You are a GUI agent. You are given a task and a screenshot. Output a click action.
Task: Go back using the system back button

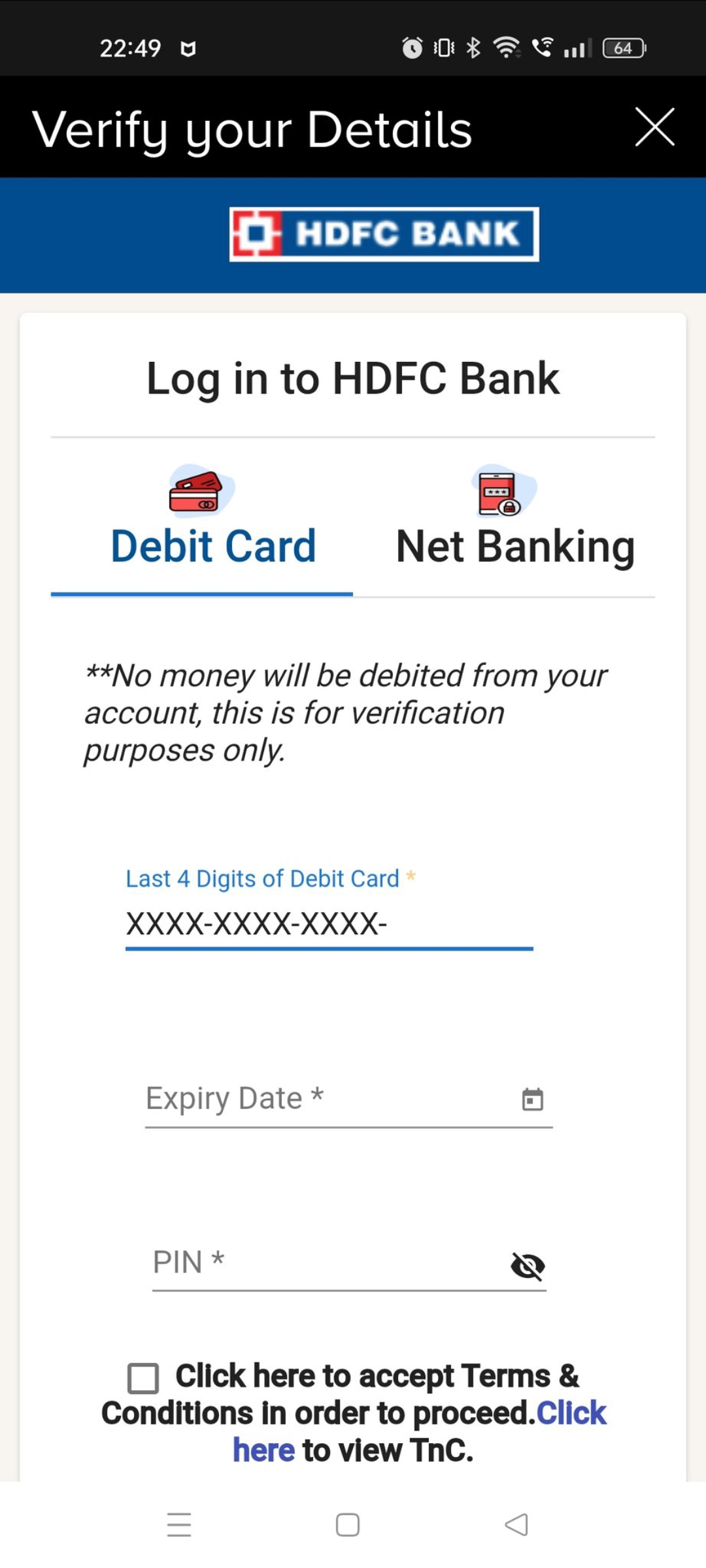(x=516, y=1525)
